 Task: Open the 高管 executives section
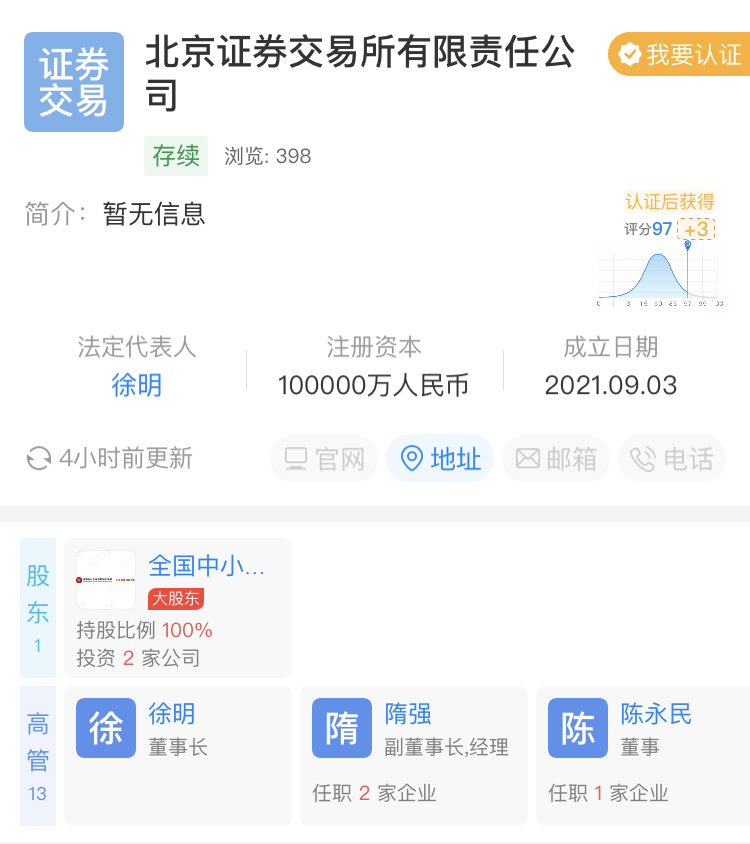pos(38,755)
